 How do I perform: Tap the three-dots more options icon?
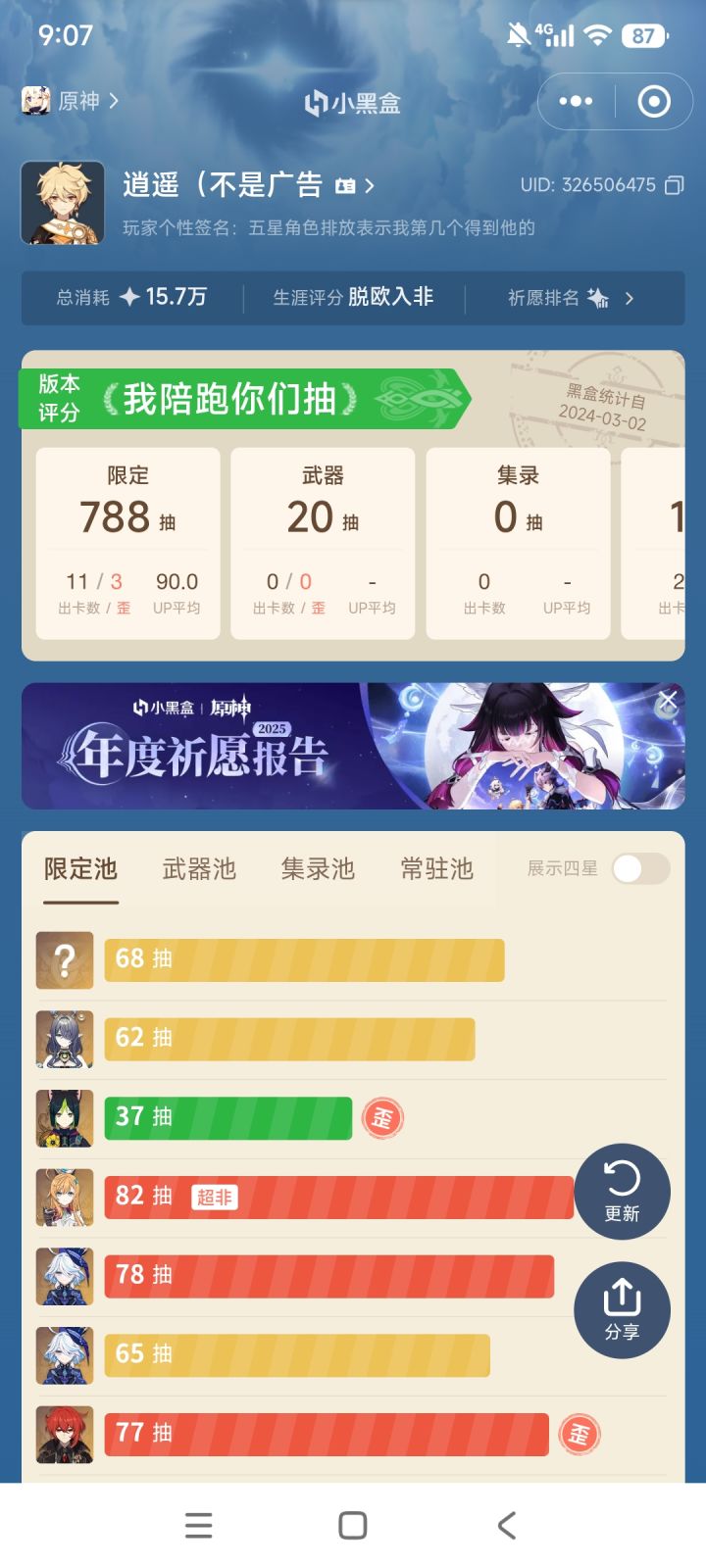pyautogui.click(x=576, y=101)
